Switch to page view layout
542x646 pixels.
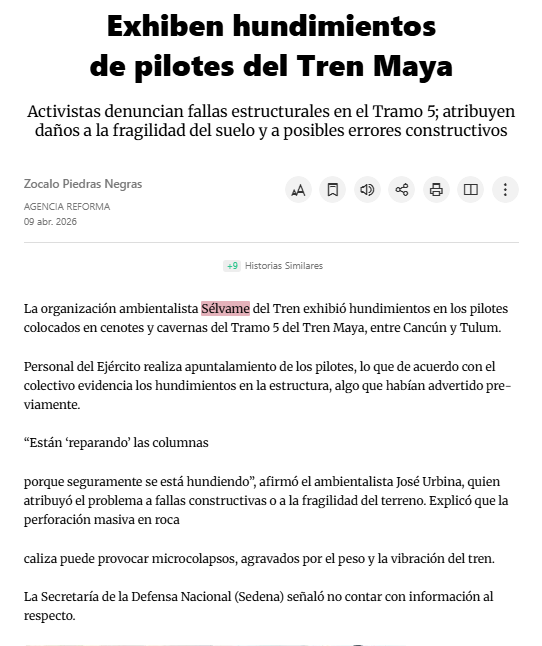[x=471, y=190]
